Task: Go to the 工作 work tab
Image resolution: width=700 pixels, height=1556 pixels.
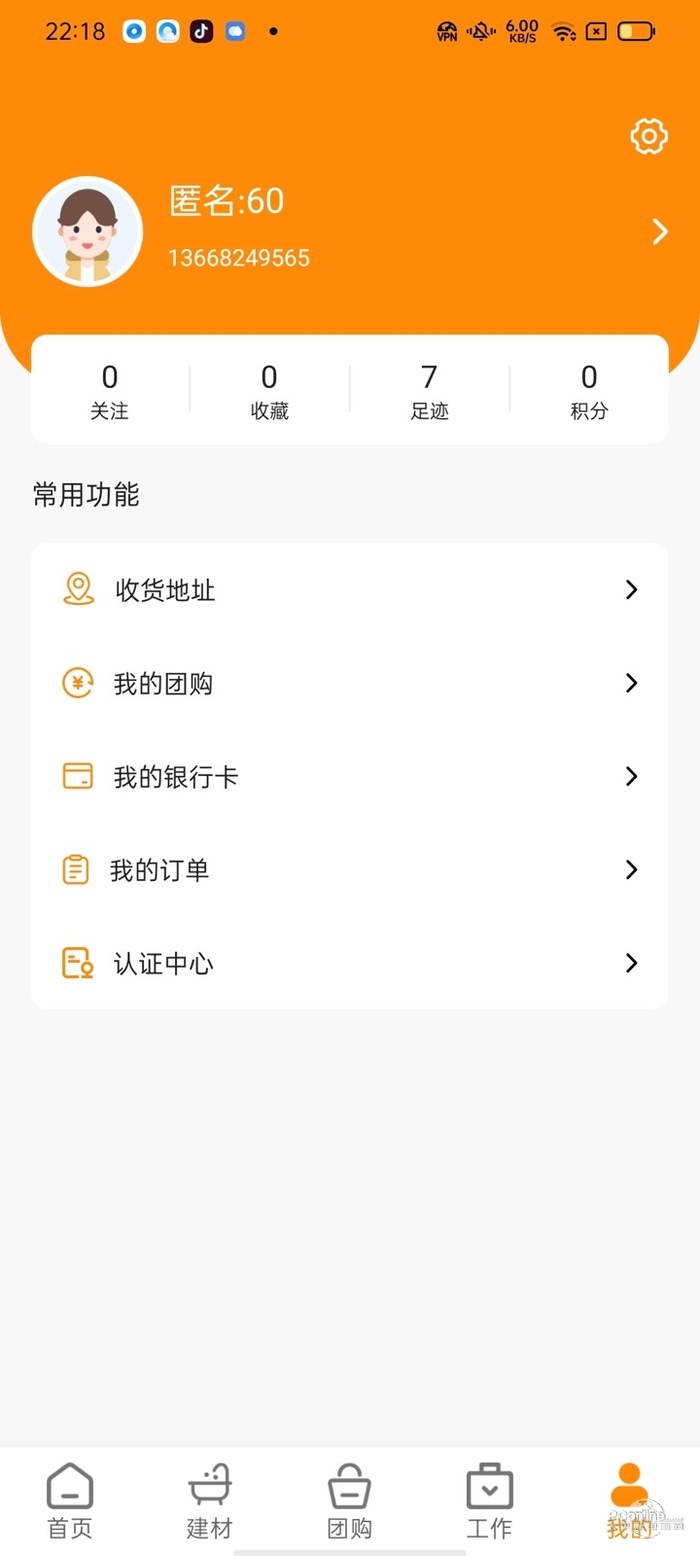Action: (x=490, y=1500)
